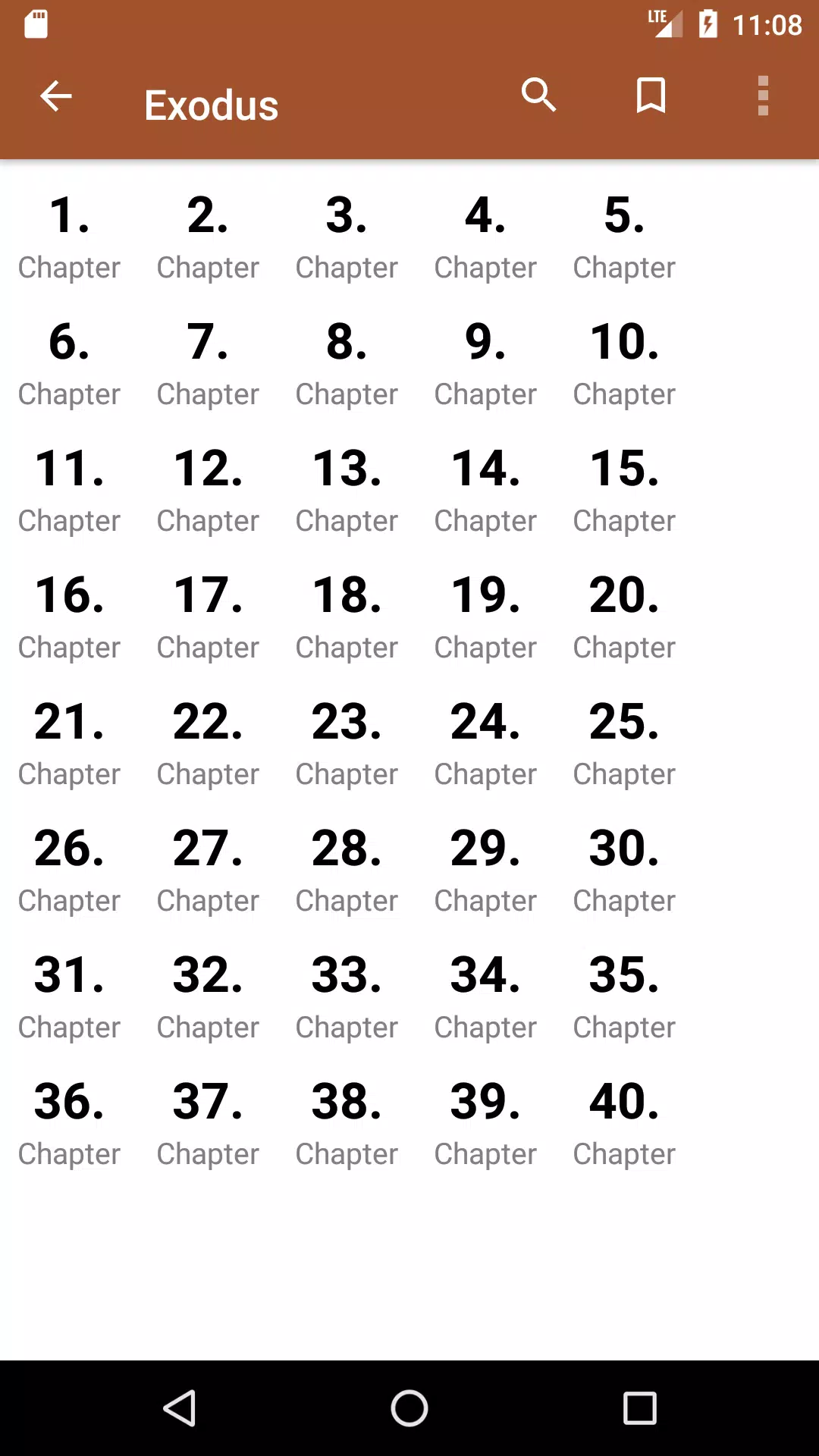Image resolution: width=819 pixels, height=1456 pixels.
Task: Select Chapter 14
Action: click(x=485, y=490)
